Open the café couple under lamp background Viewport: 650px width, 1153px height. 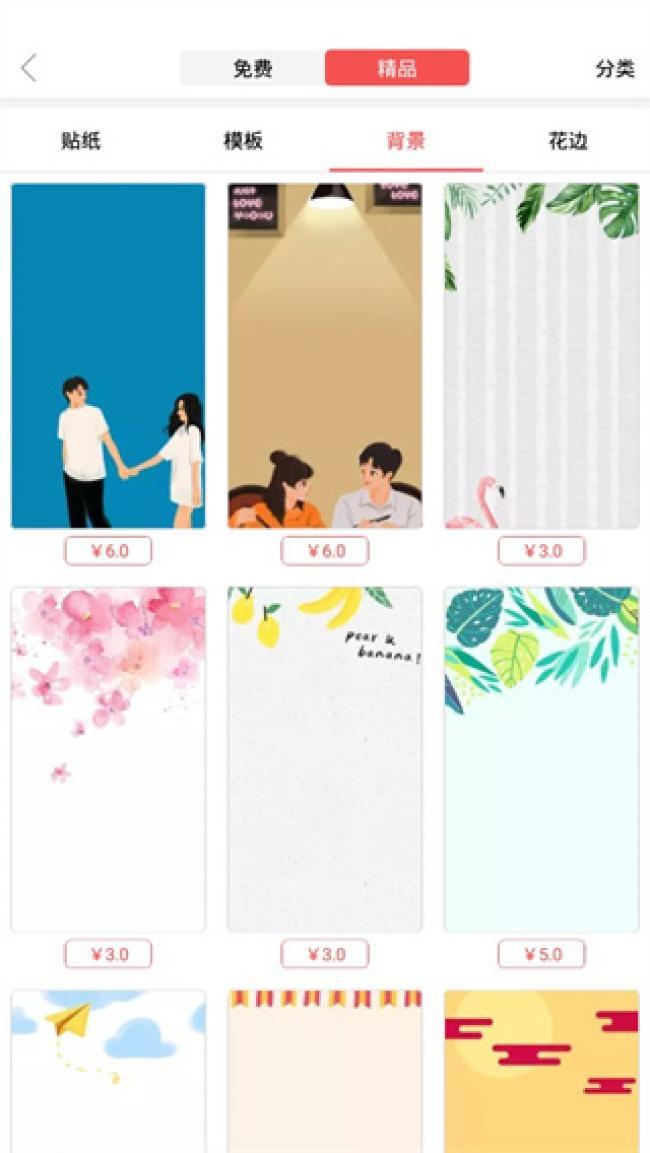click(x=325, y=355)
